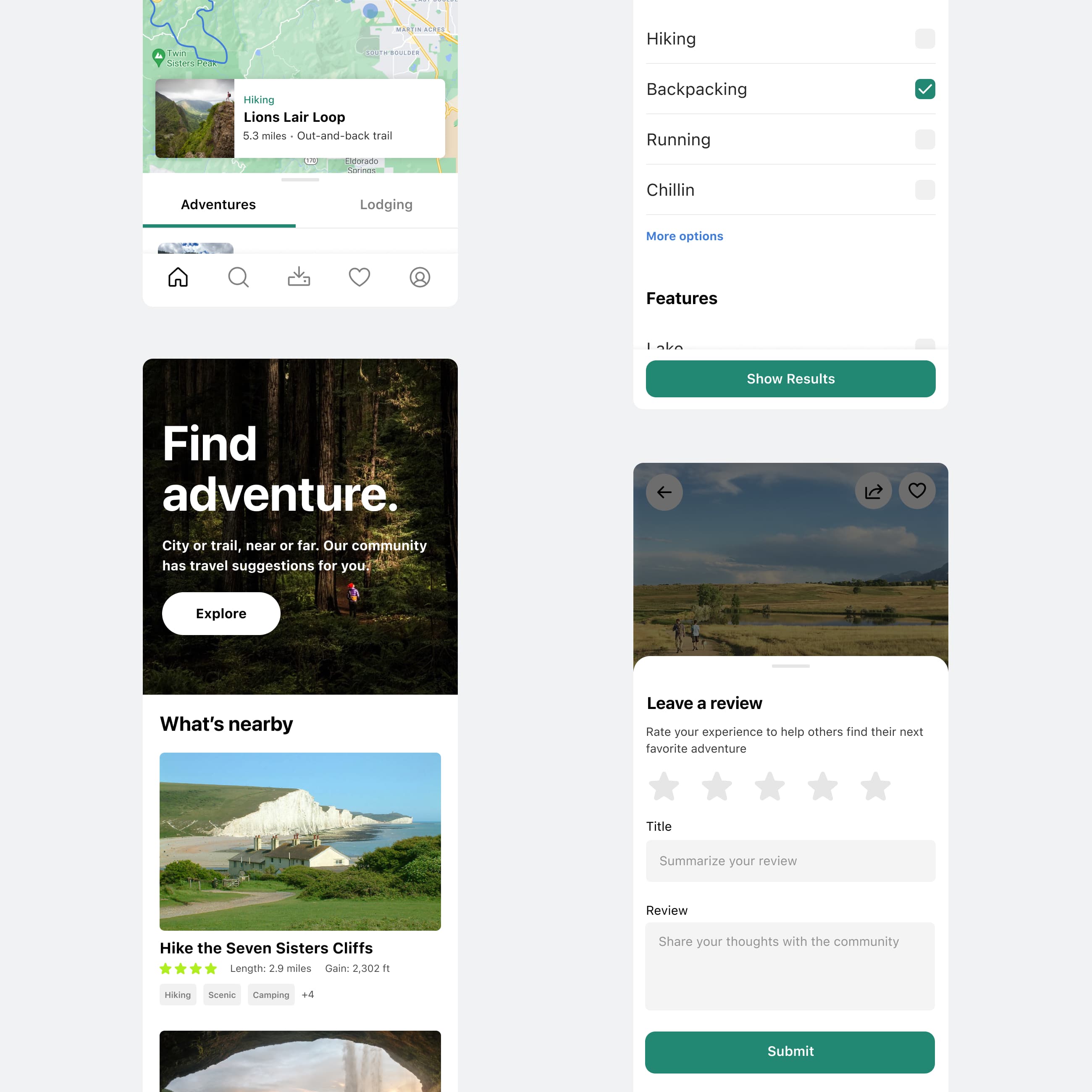Tap the Explore button
Image resolution: width=1092 pixels, height=1092 pixels.
coord(221,613)
